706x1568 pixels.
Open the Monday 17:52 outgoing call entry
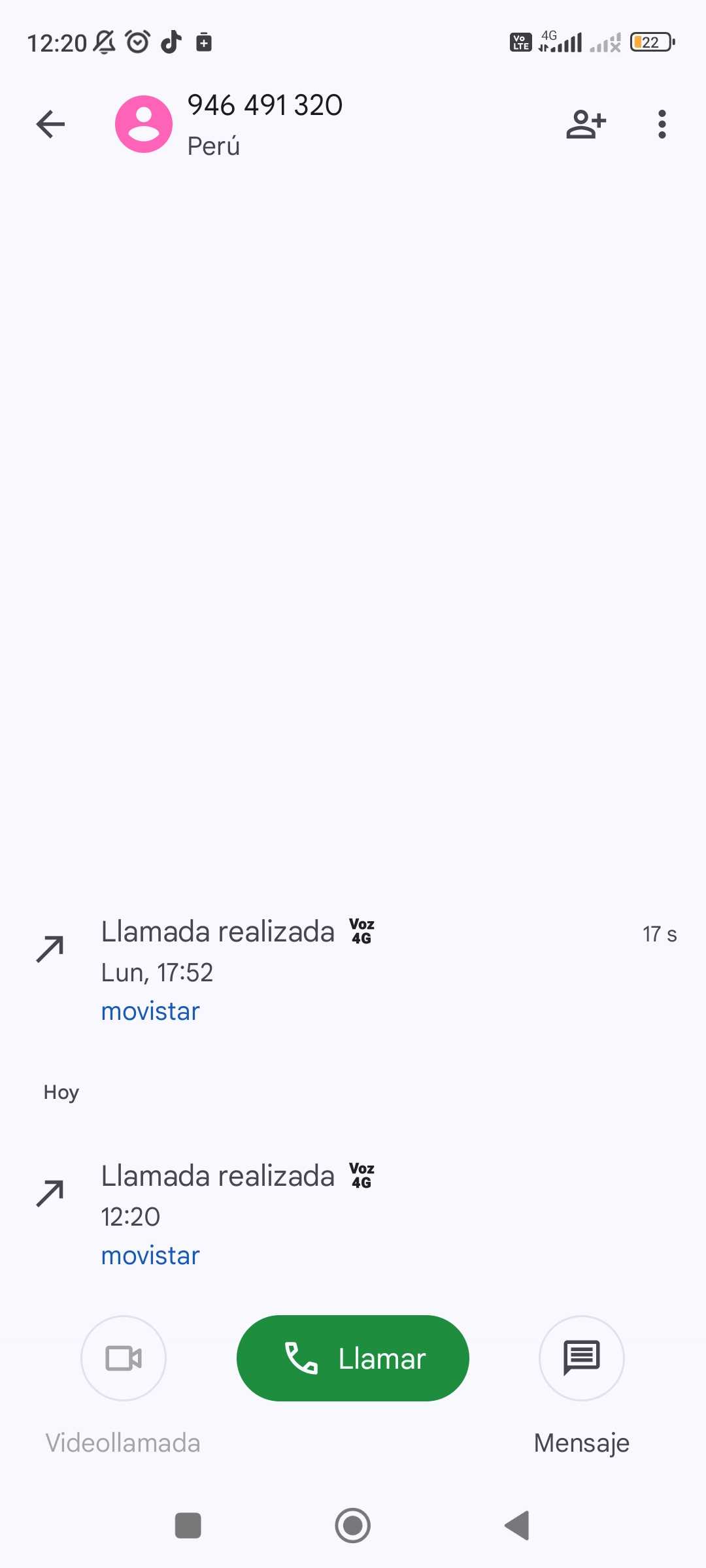click(x=353, y=971)
